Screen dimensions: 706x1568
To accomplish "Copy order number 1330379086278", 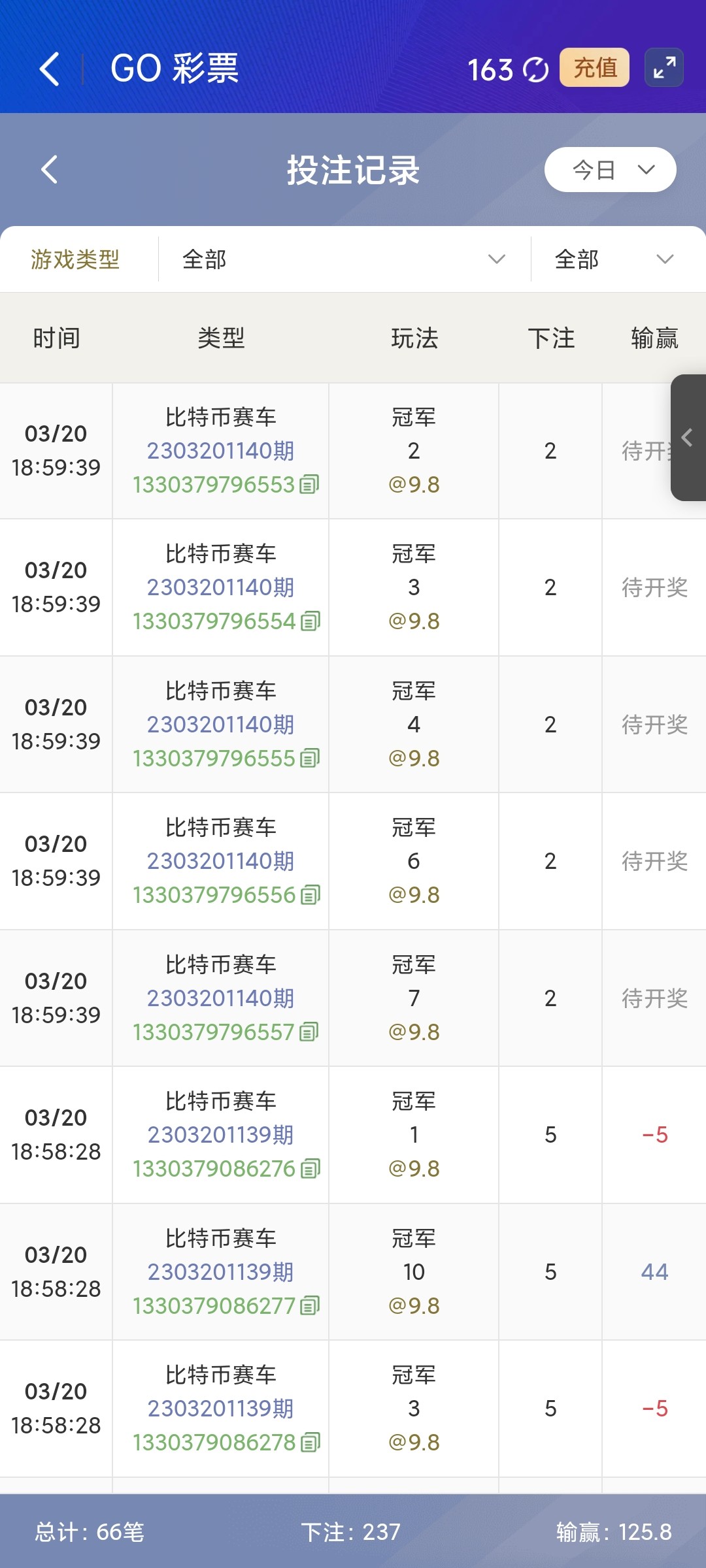I will (x=311, y=1443).
